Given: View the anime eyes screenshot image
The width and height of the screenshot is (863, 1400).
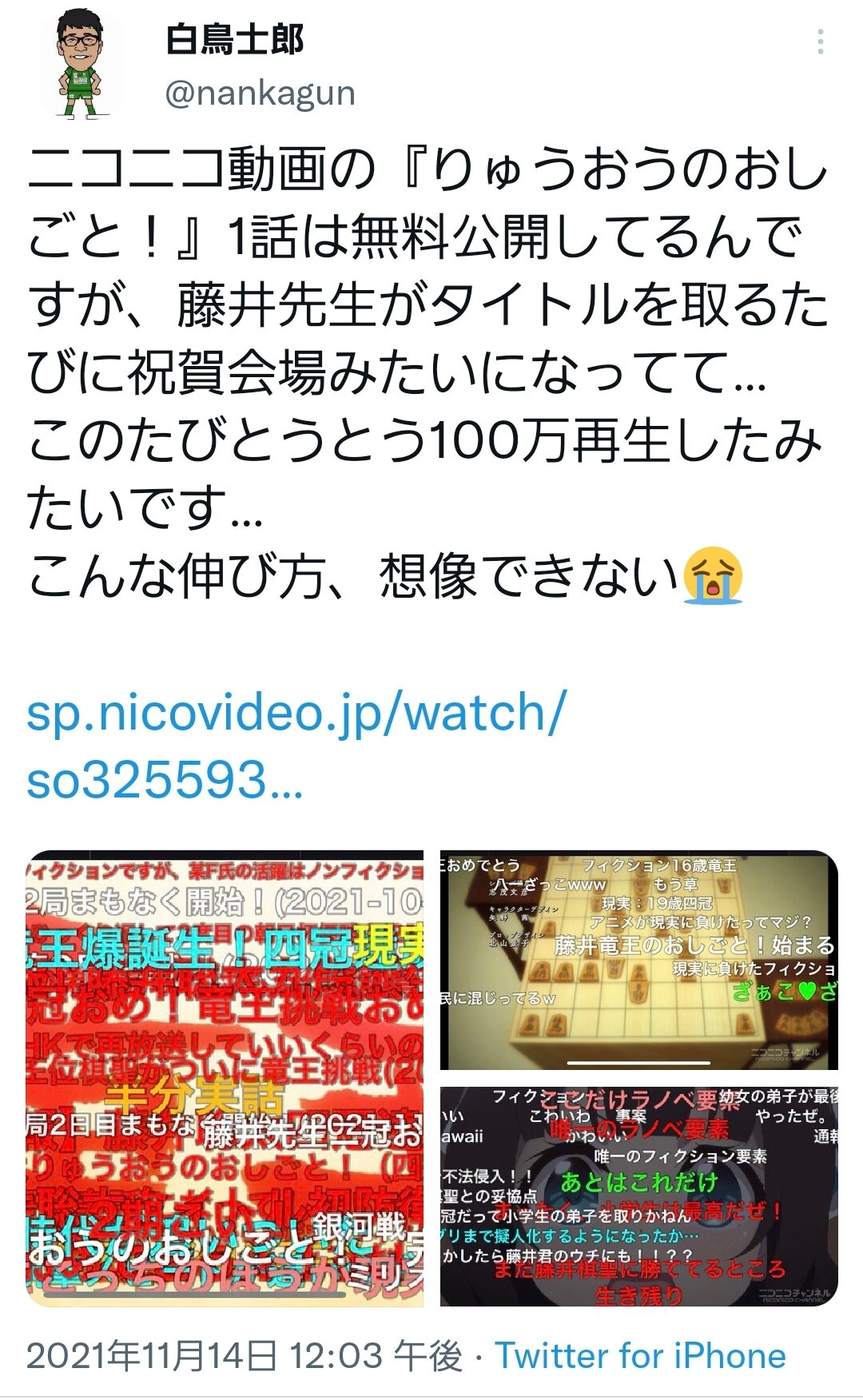Looking at the screenshot, I should 638,1196.
